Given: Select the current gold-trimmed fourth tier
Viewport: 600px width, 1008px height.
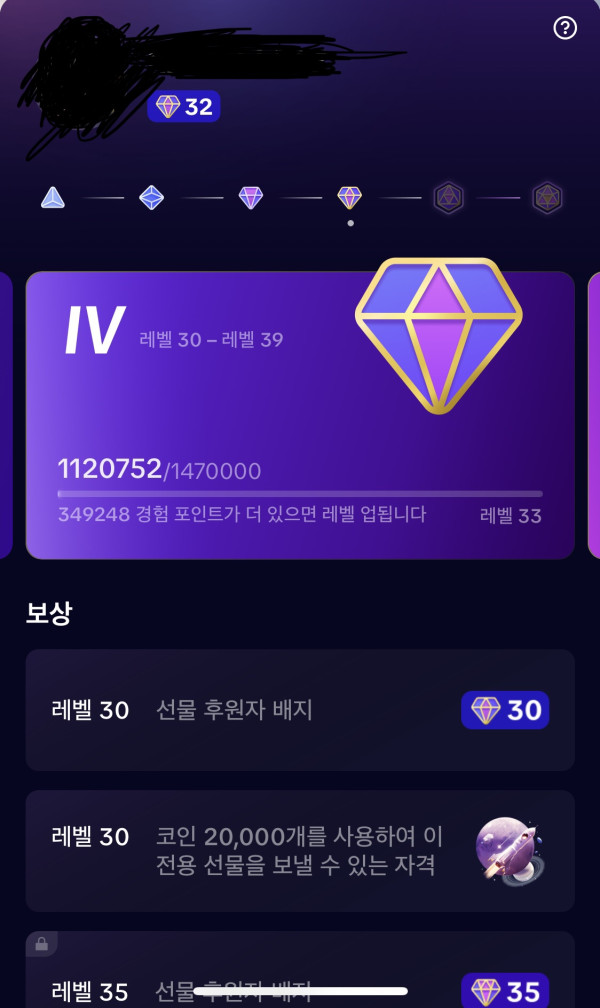Looking at the screenshot, I should [x=349, y=197].
